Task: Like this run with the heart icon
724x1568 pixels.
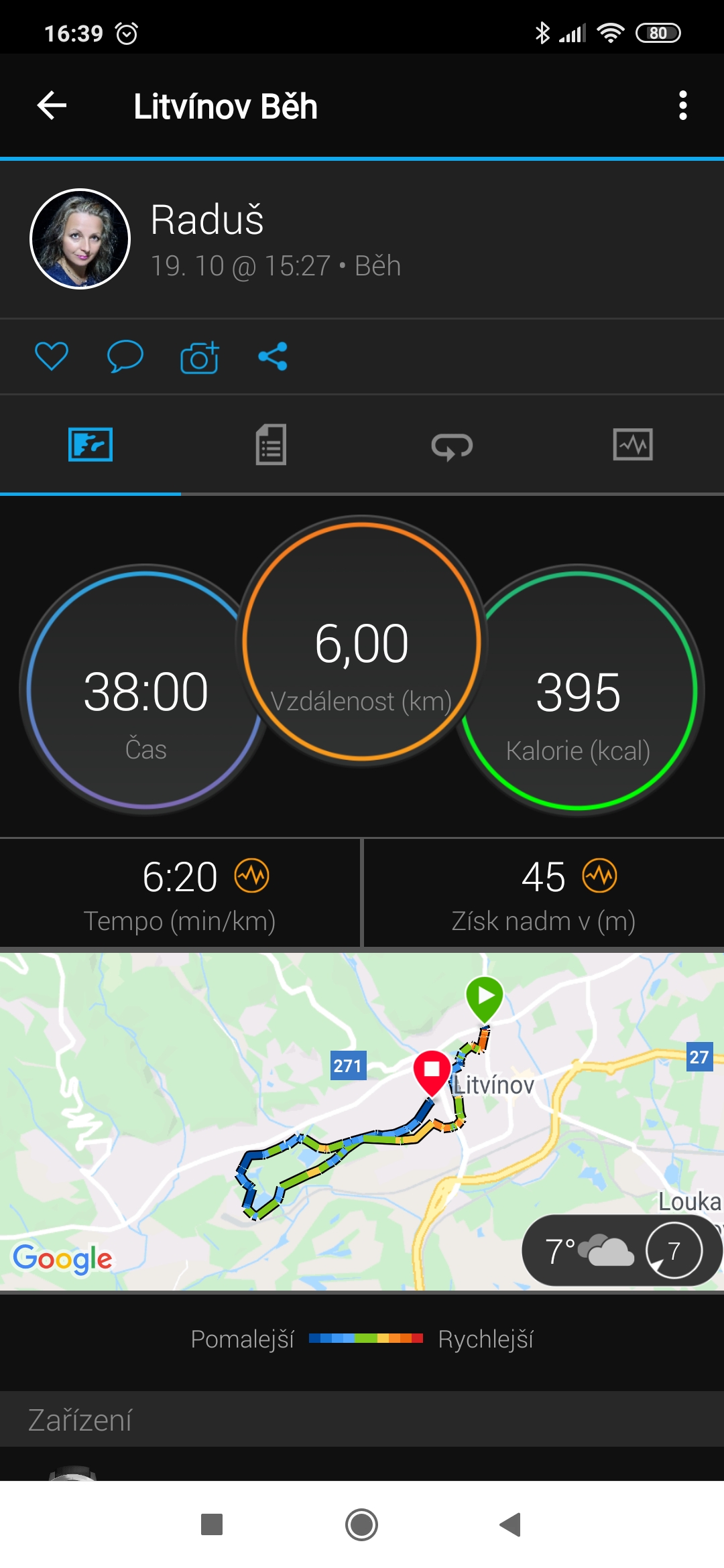Action: tap(52, 356)
